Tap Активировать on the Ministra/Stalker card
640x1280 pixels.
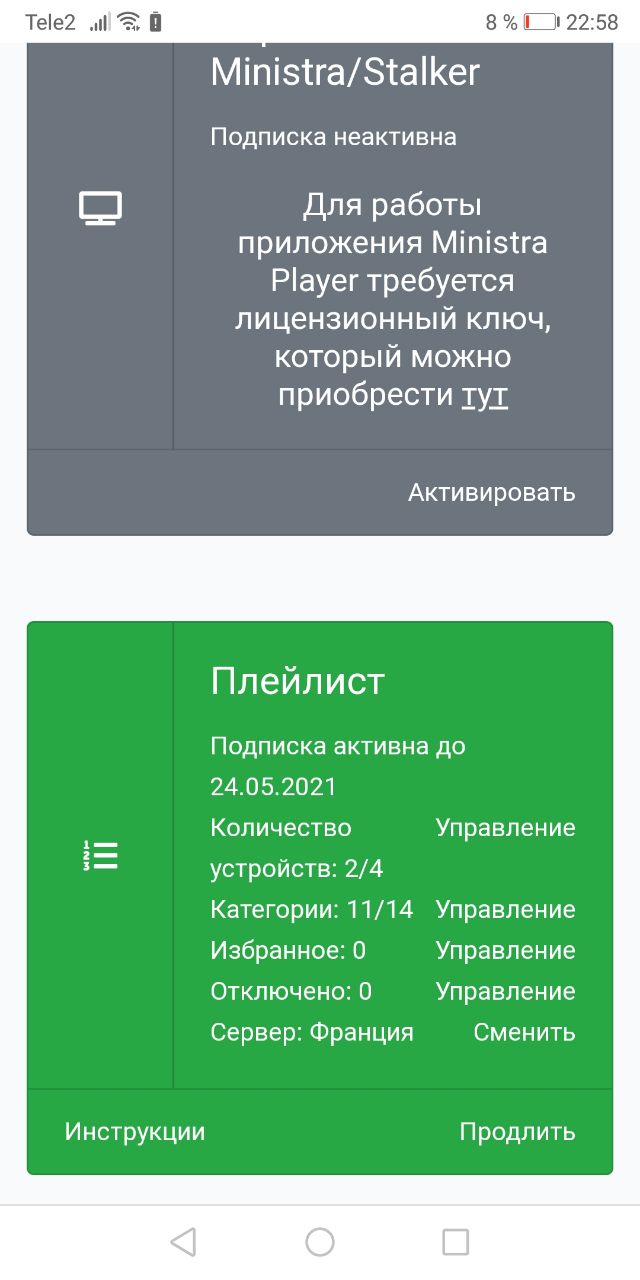[491, 492]
